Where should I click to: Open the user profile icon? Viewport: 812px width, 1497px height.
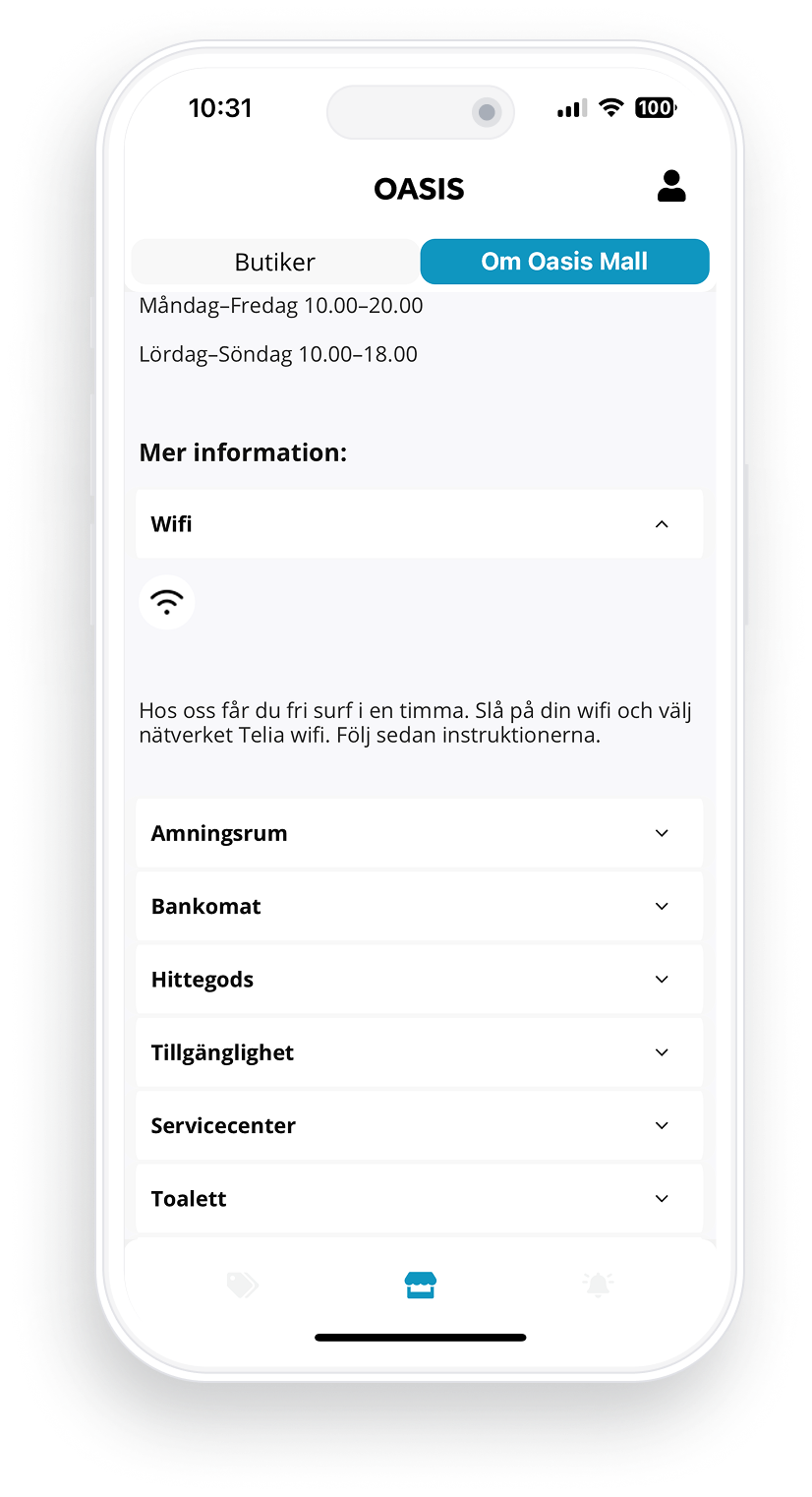pos(671,186)
